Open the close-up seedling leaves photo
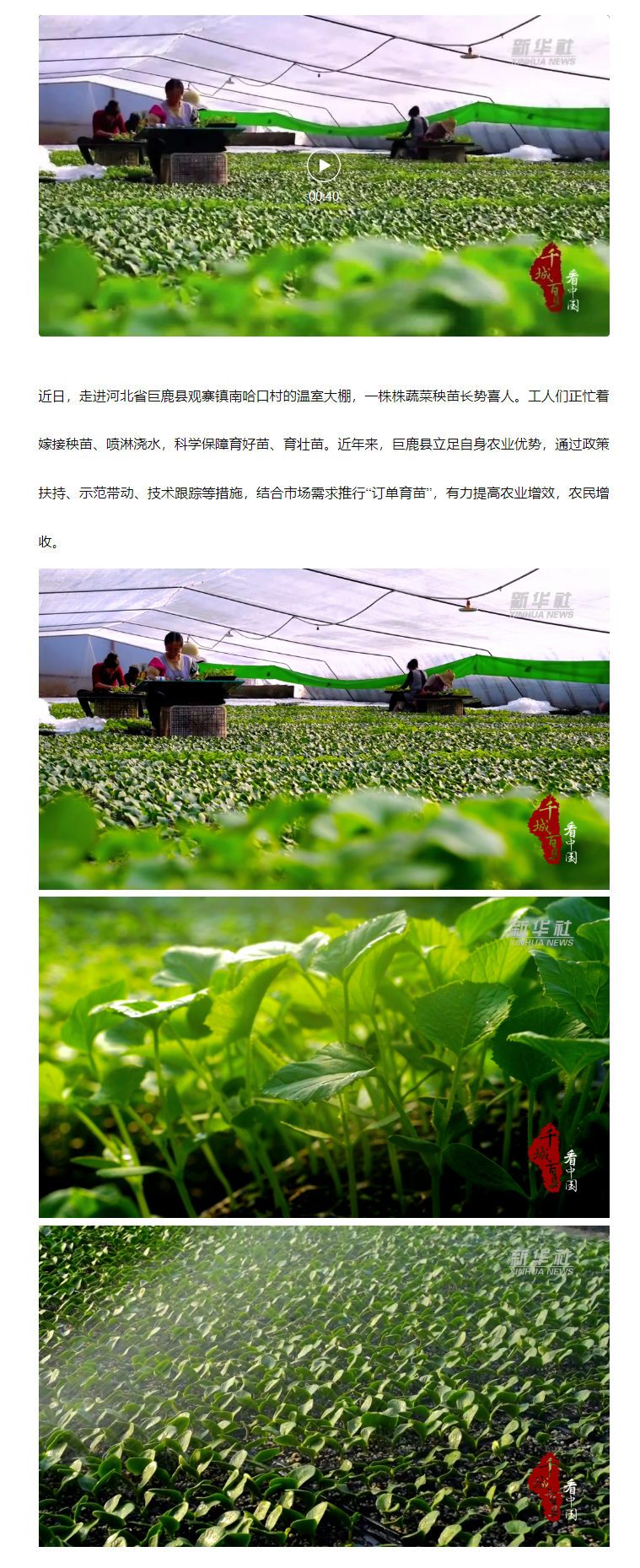Viewport: 640px width, 1568px height. tap(324, 1057)
